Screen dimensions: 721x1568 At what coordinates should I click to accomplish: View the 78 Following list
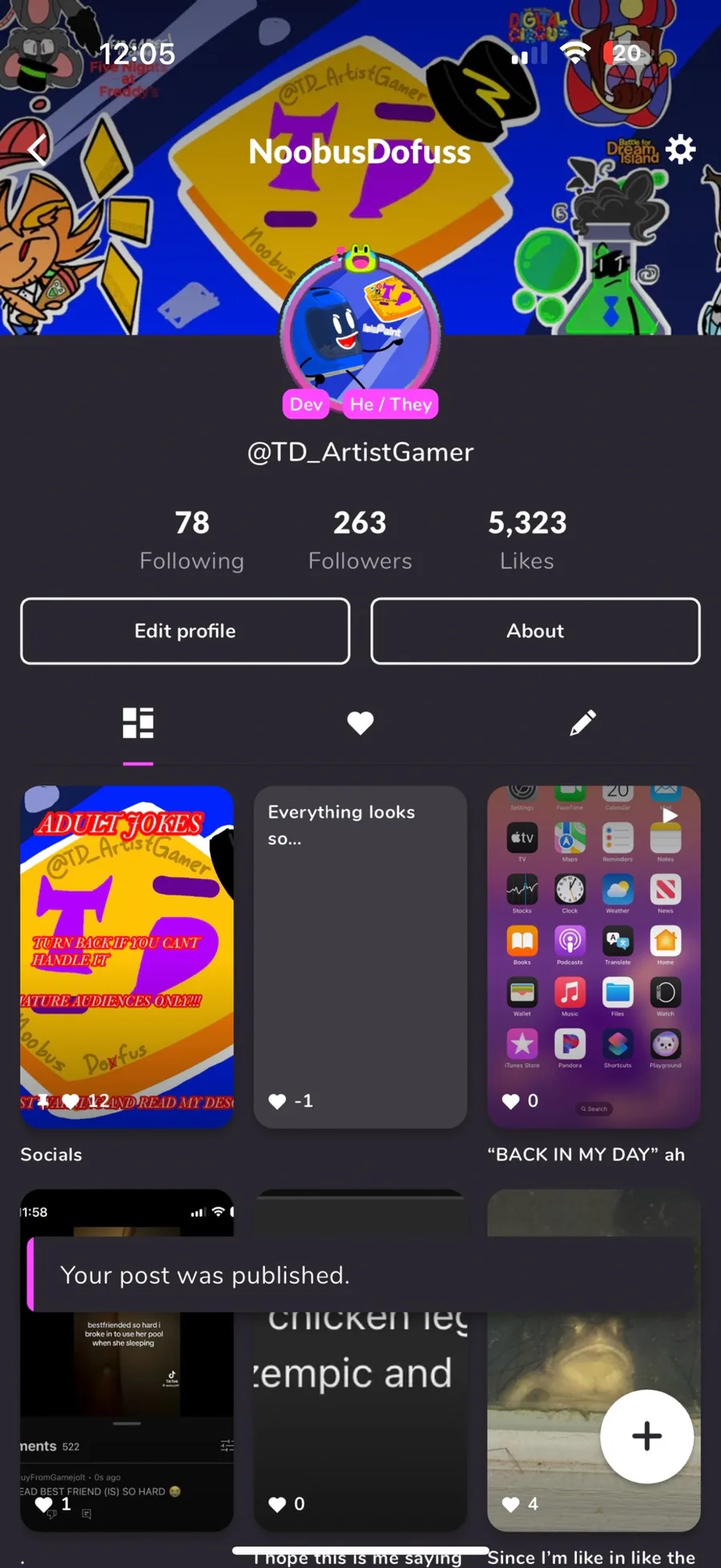pos(191,539)
